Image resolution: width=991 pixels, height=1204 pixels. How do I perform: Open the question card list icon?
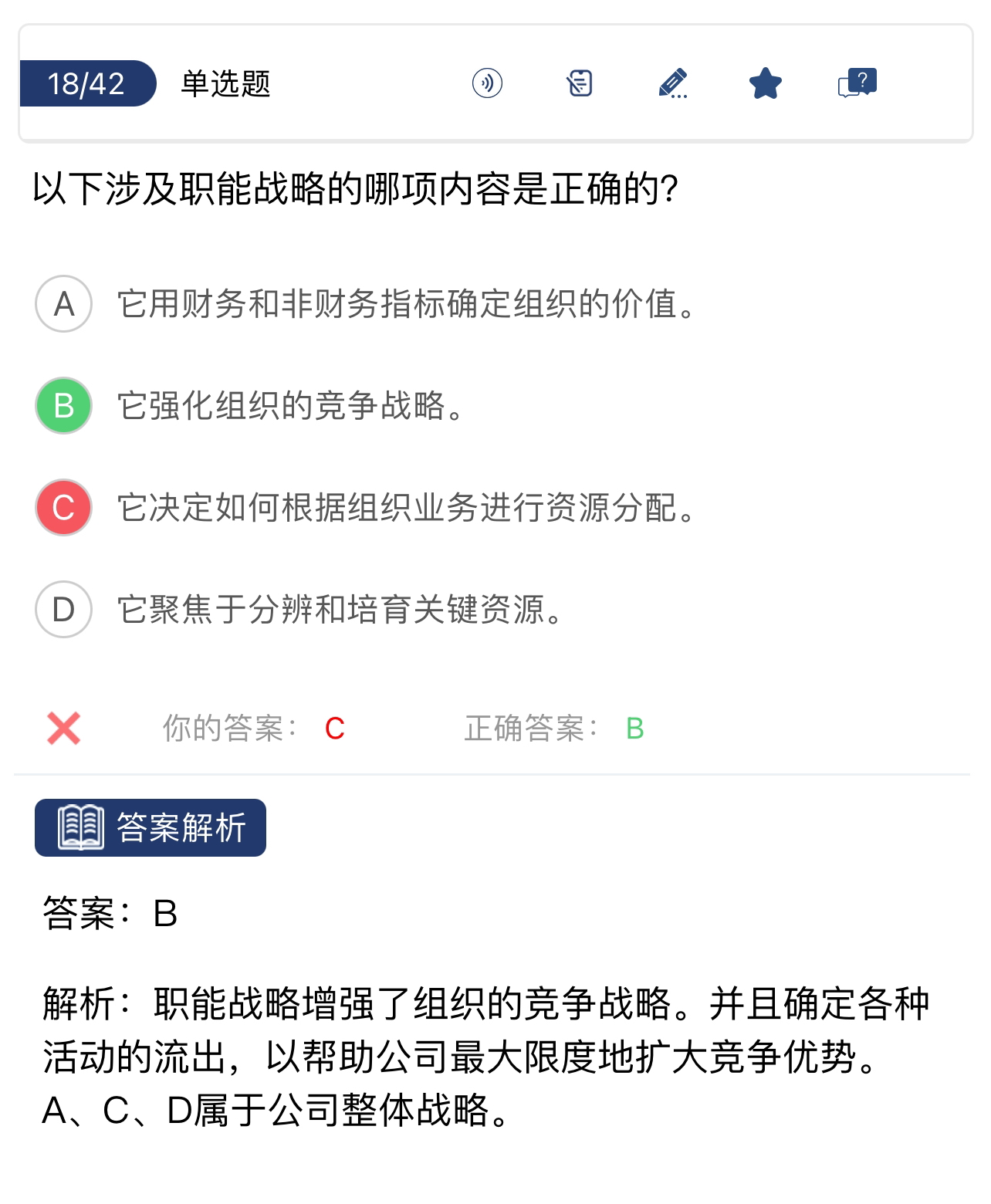580,83
